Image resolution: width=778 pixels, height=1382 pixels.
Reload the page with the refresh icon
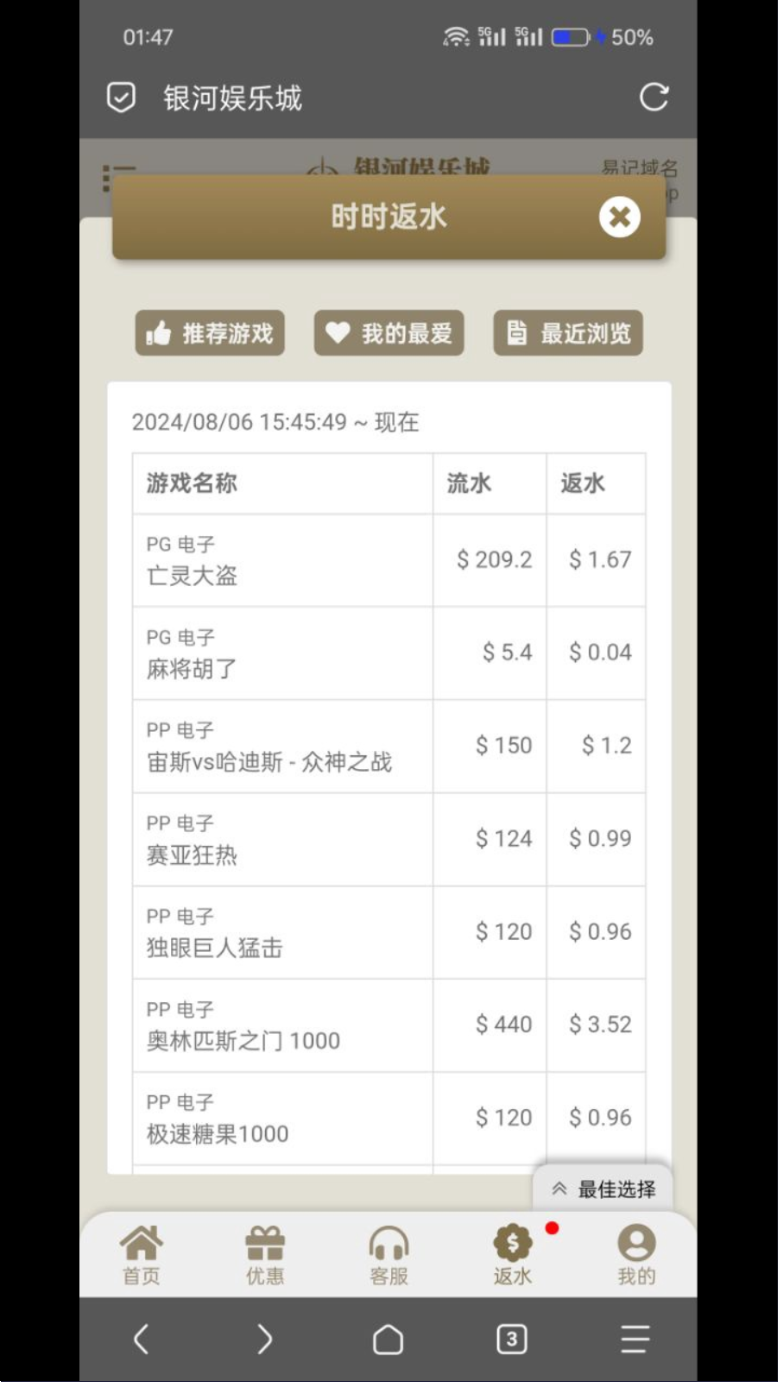pyautogui.click(x=654, y=97)
